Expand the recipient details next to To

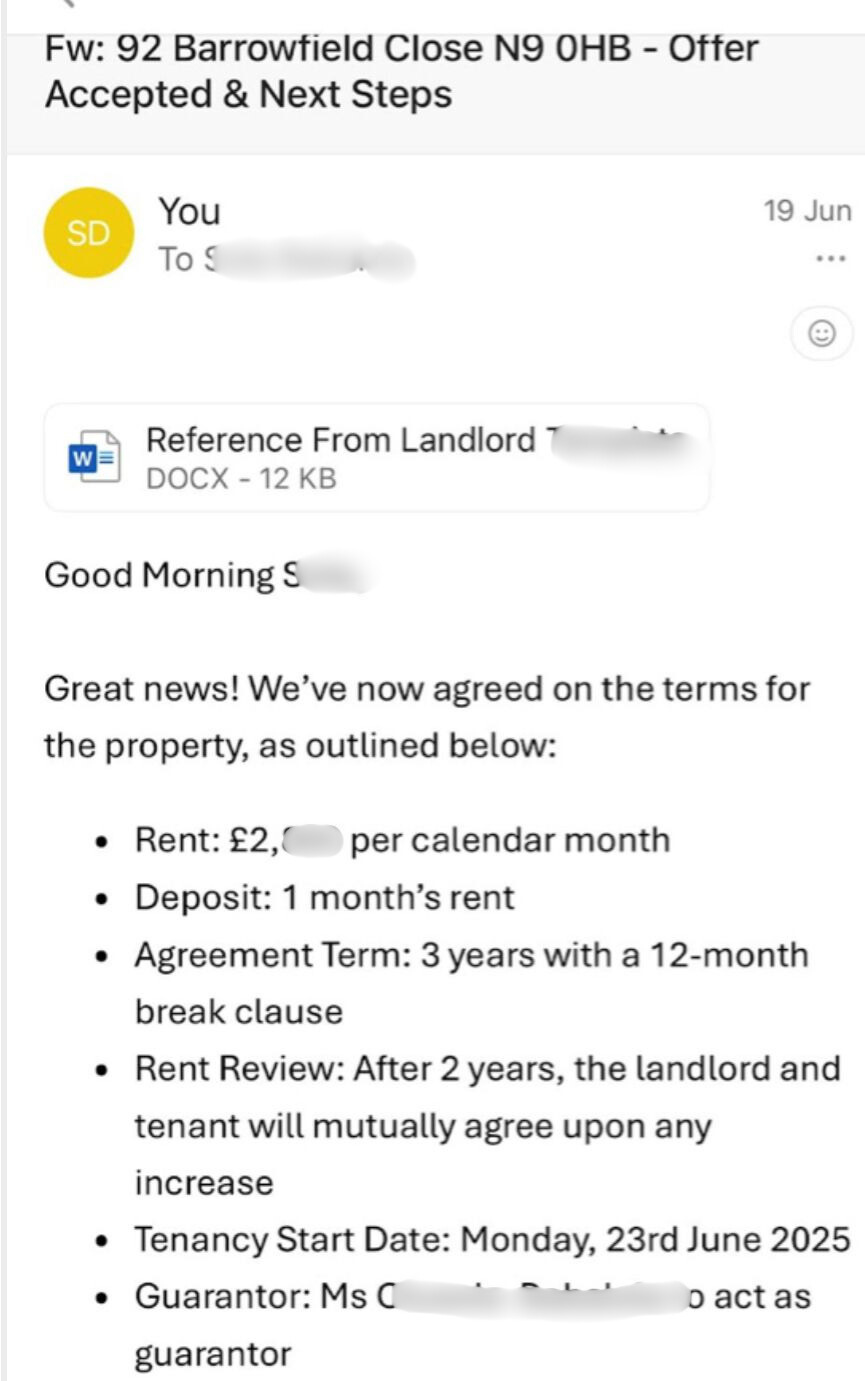pos(286,261)
